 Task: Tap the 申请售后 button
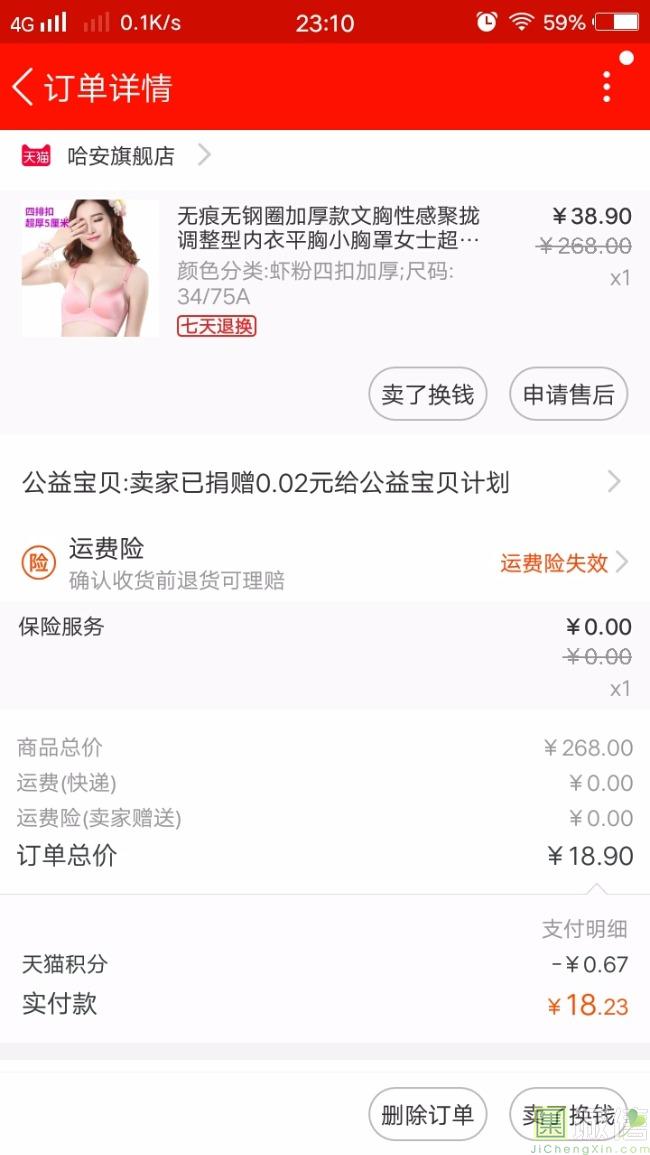[568, 394]
